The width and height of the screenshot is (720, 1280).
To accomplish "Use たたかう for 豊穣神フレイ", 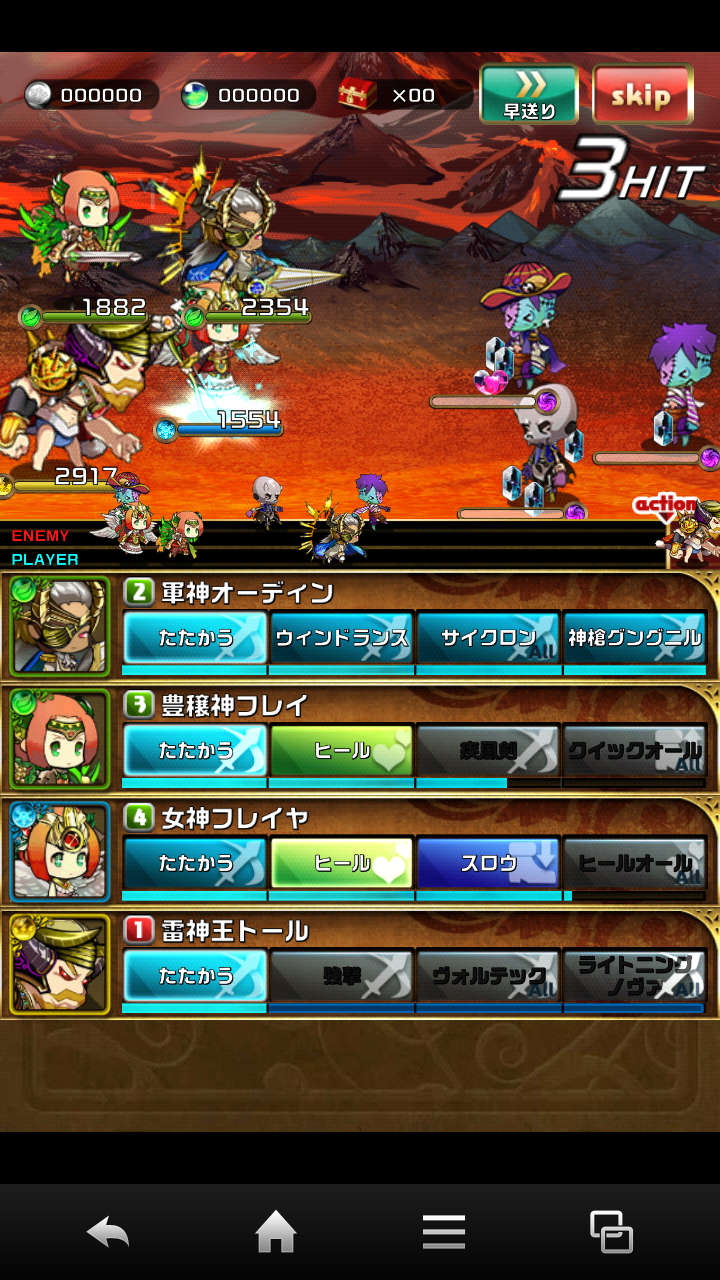I will tap(195, 750).
